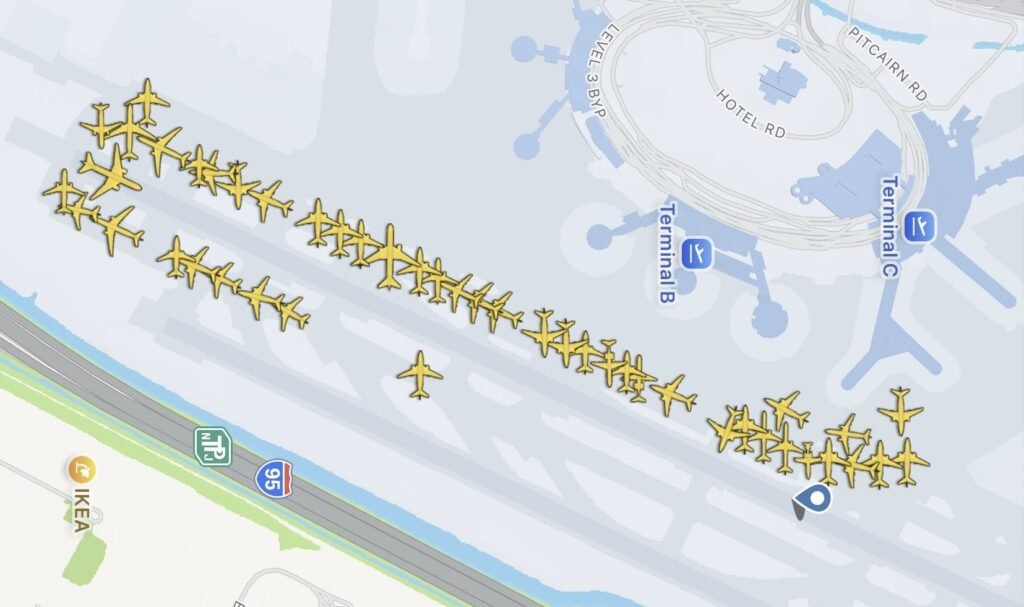Select the lone airplane south of the taxiway
This screenshot has height=607, width=1024.
tap(419, 374)
